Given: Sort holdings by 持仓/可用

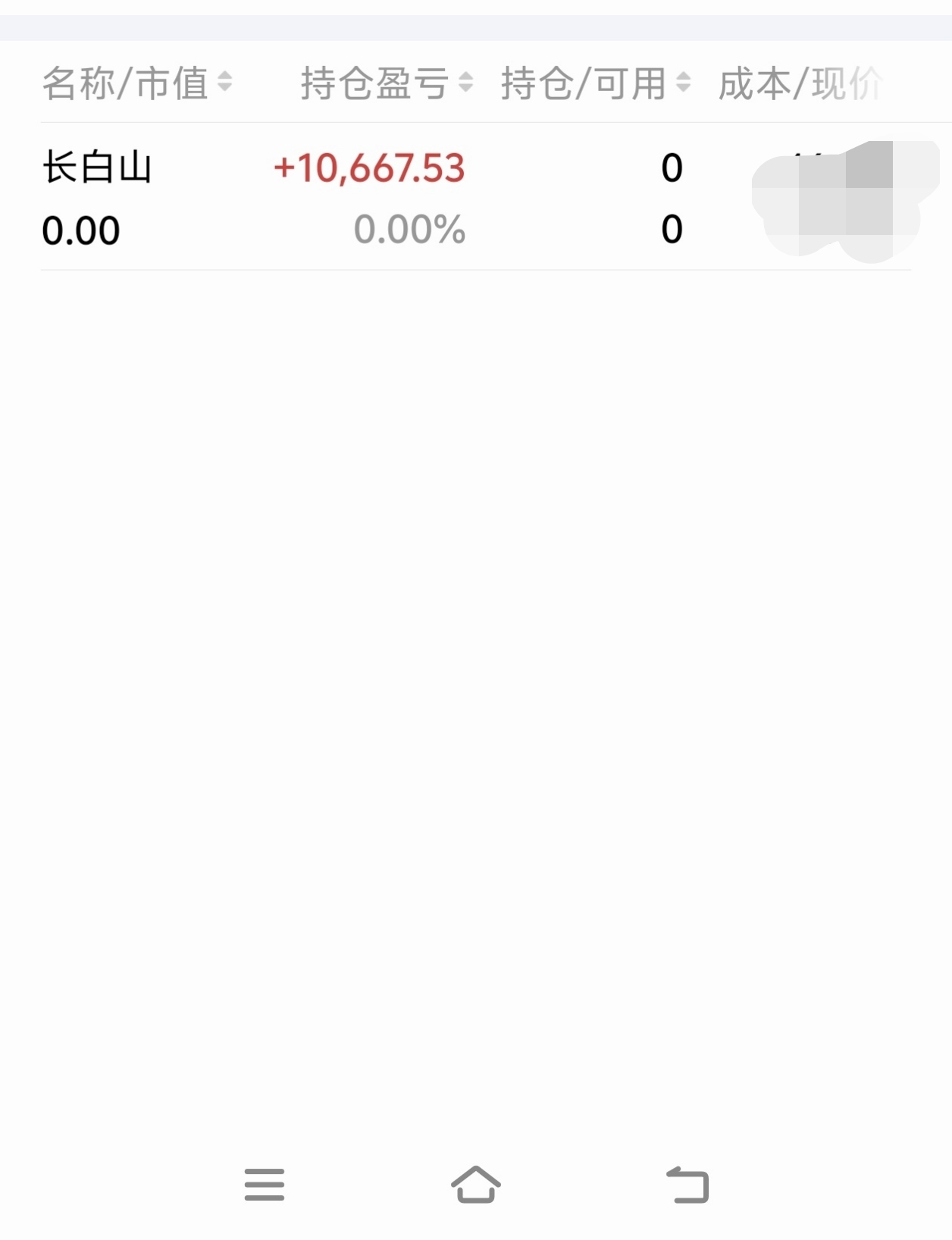Looking at the screenshot, I should (596, 83).
